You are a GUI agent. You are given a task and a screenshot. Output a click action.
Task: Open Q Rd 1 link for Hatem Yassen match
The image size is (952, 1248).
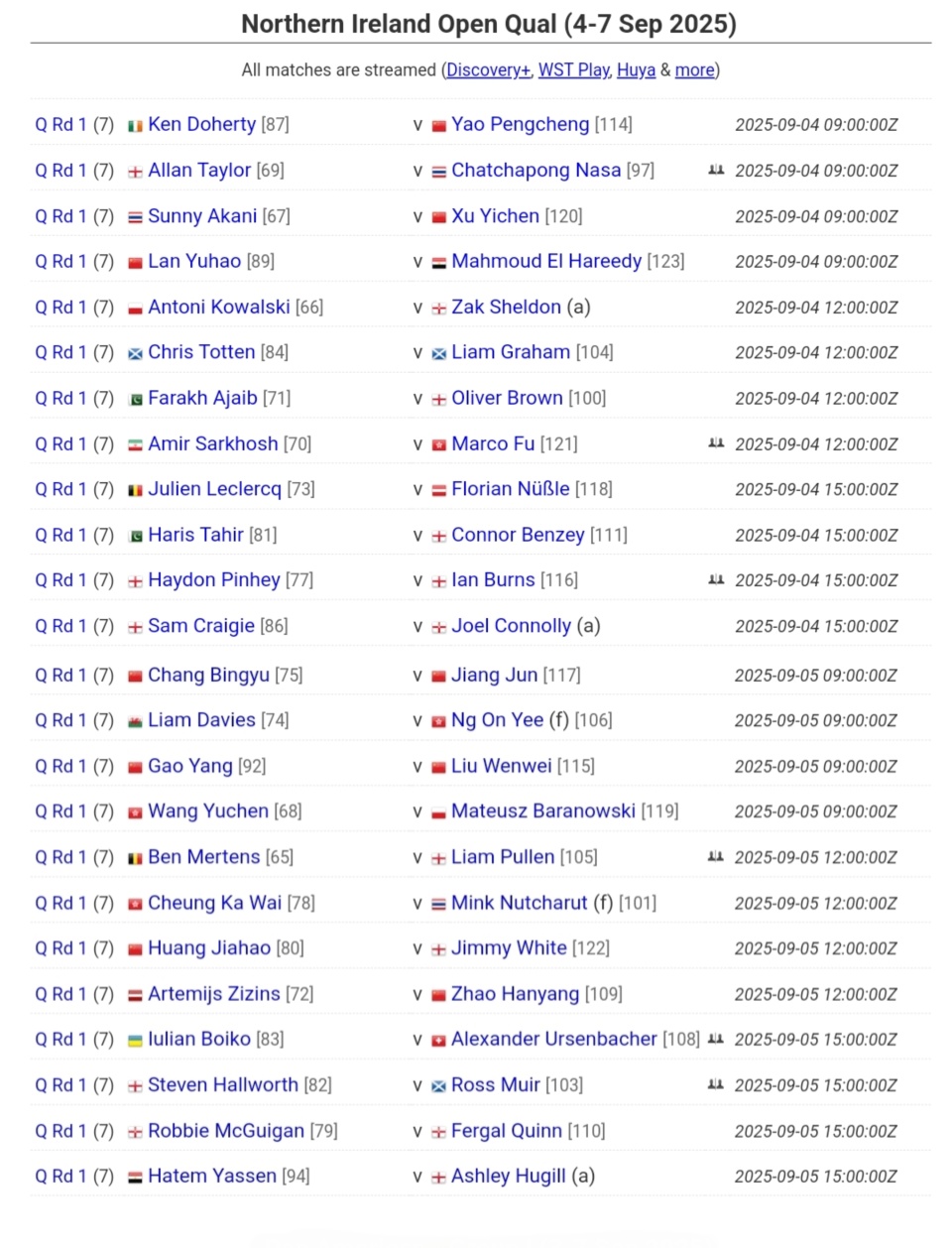pyautogui.click(x=60, y=1177)
